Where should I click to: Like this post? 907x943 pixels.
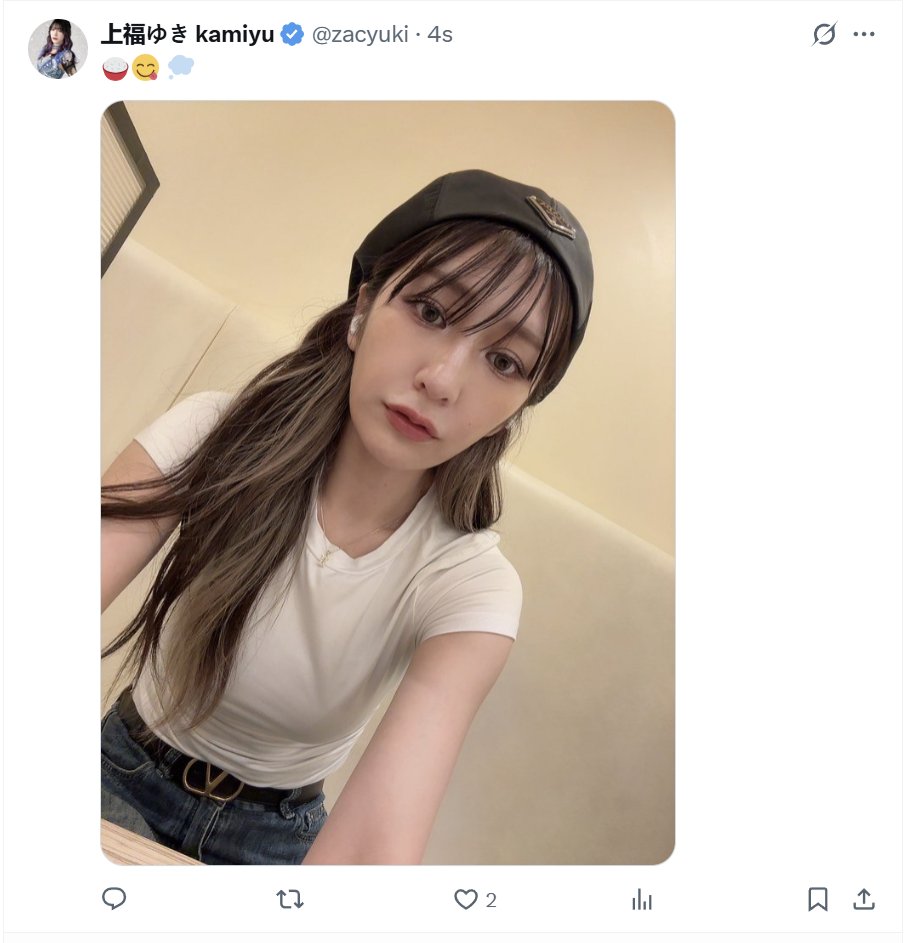[x=466, y=899]
